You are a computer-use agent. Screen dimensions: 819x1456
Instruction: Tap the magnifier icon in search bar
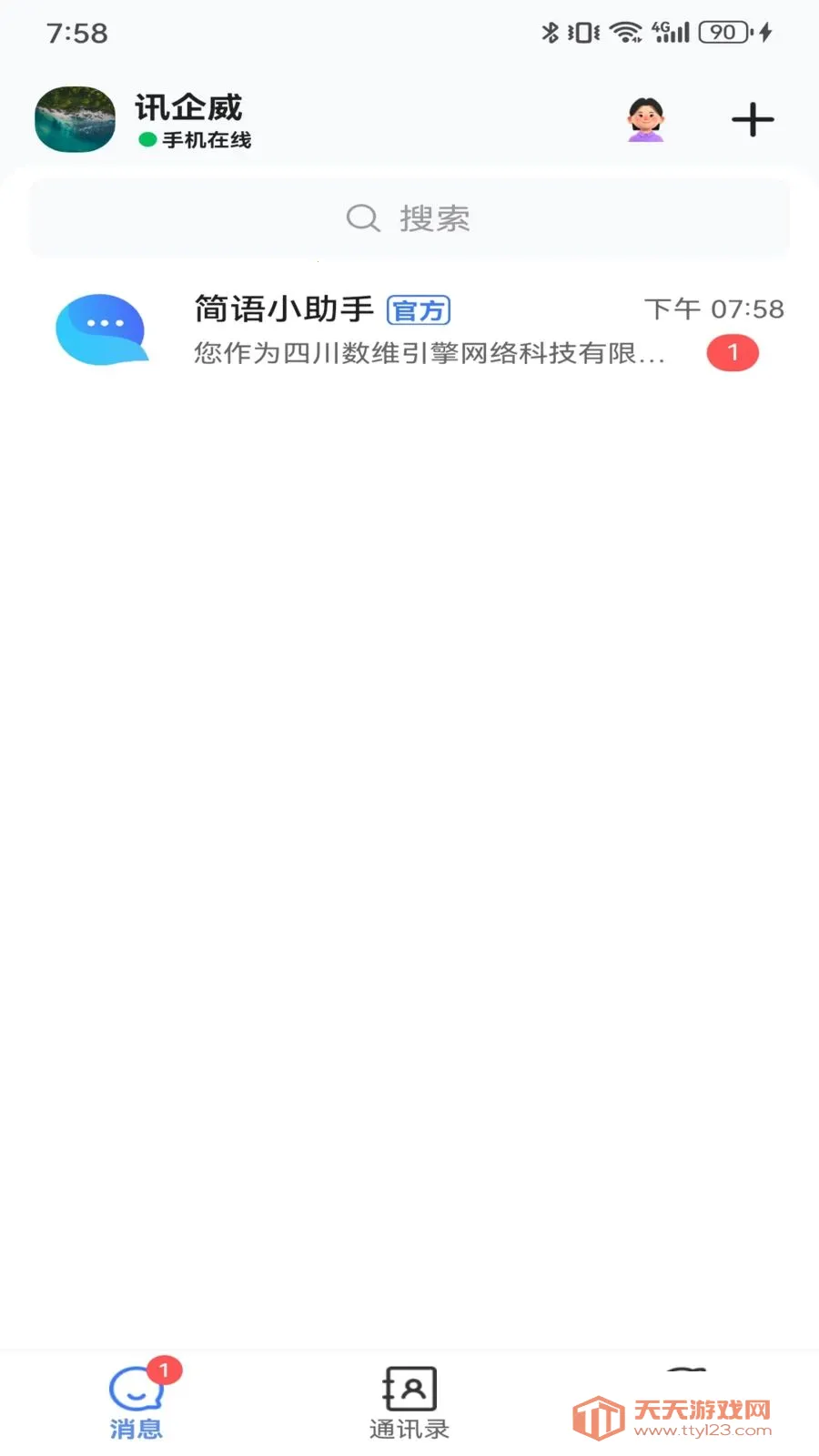(363, 217)
